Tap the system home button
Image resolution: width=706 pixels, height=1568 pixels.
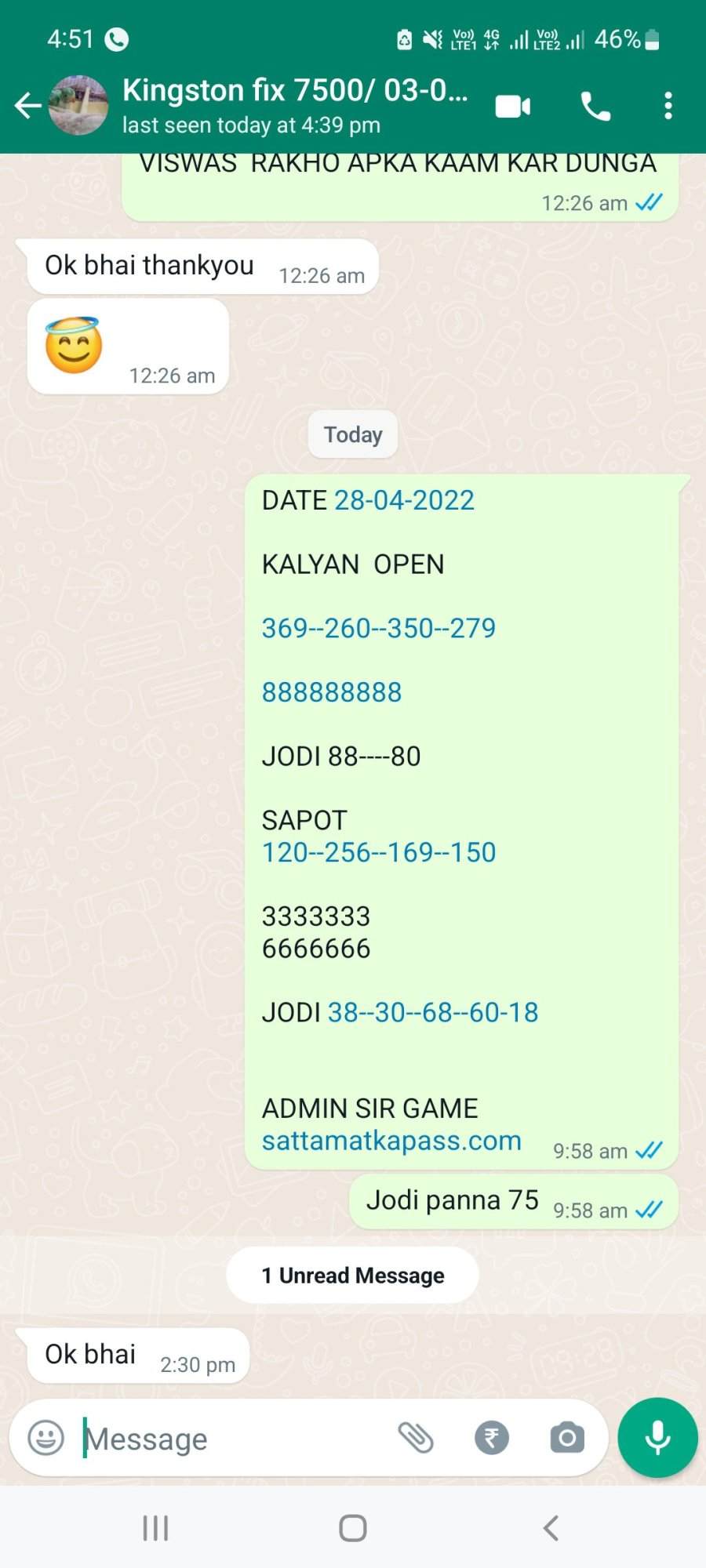coord(353,1528)
